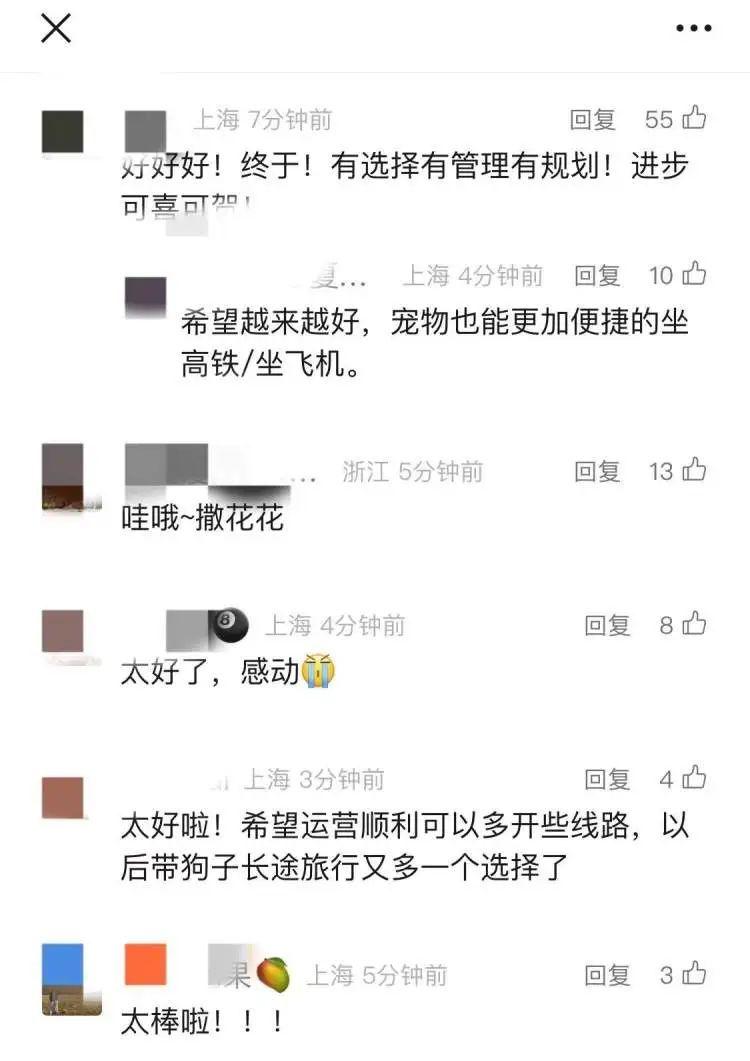Like the 太棒啦！！！ comment
This screenshot has height=1061, width=750.
coord(694,974)
